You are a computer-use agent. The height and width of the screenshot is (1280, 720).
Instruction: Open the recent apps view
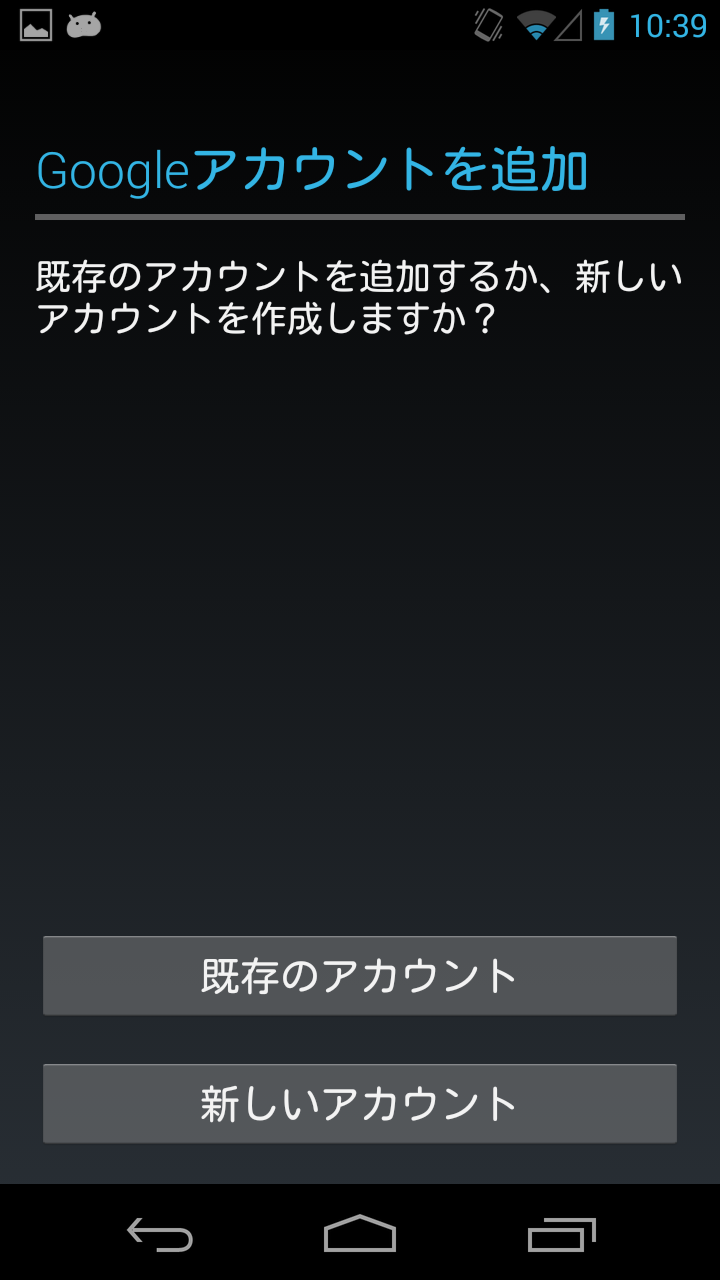coord(561,1235)
